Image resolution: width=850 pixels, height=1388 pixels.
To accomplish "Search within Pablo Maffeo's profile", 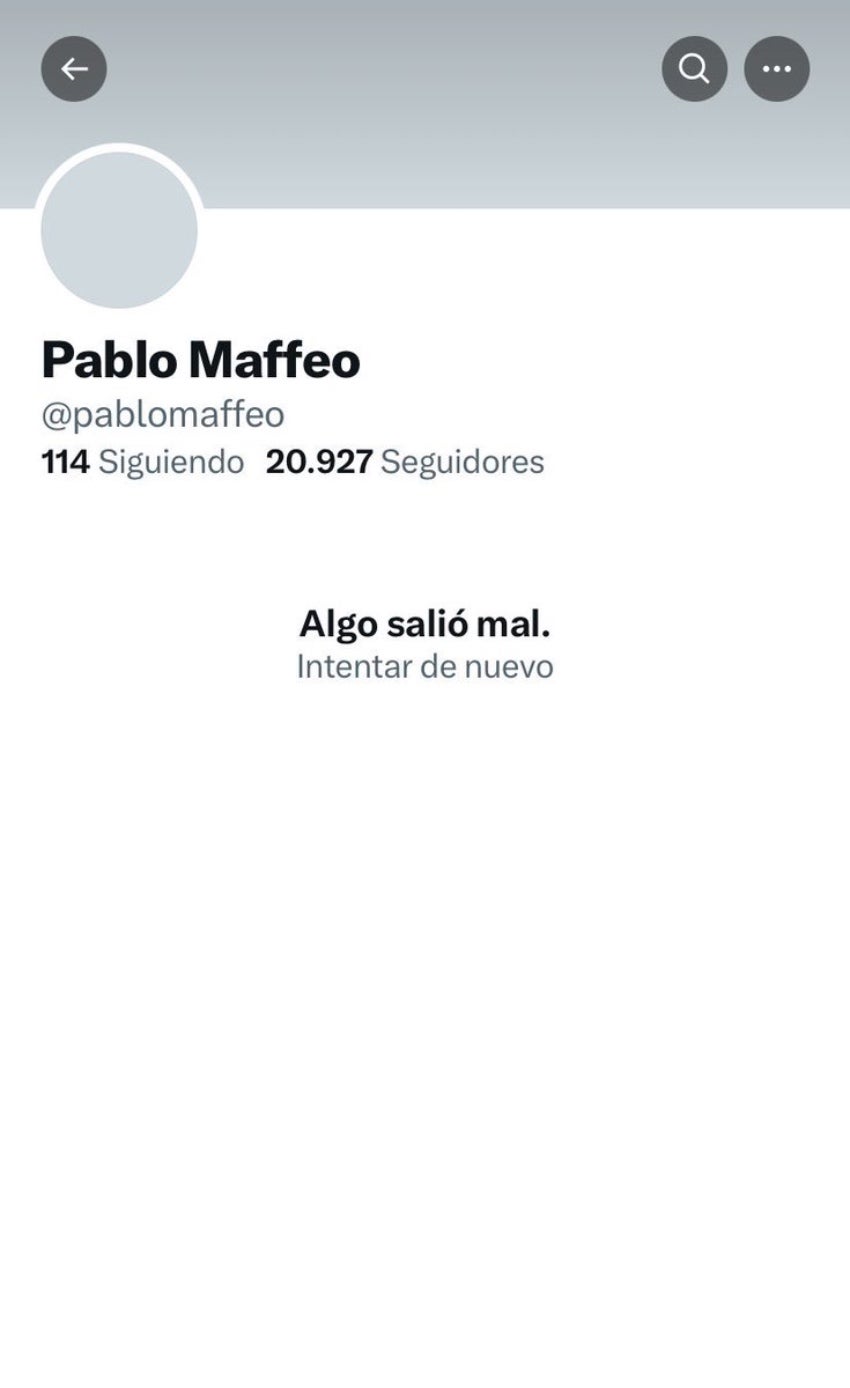I will (694, 69).
